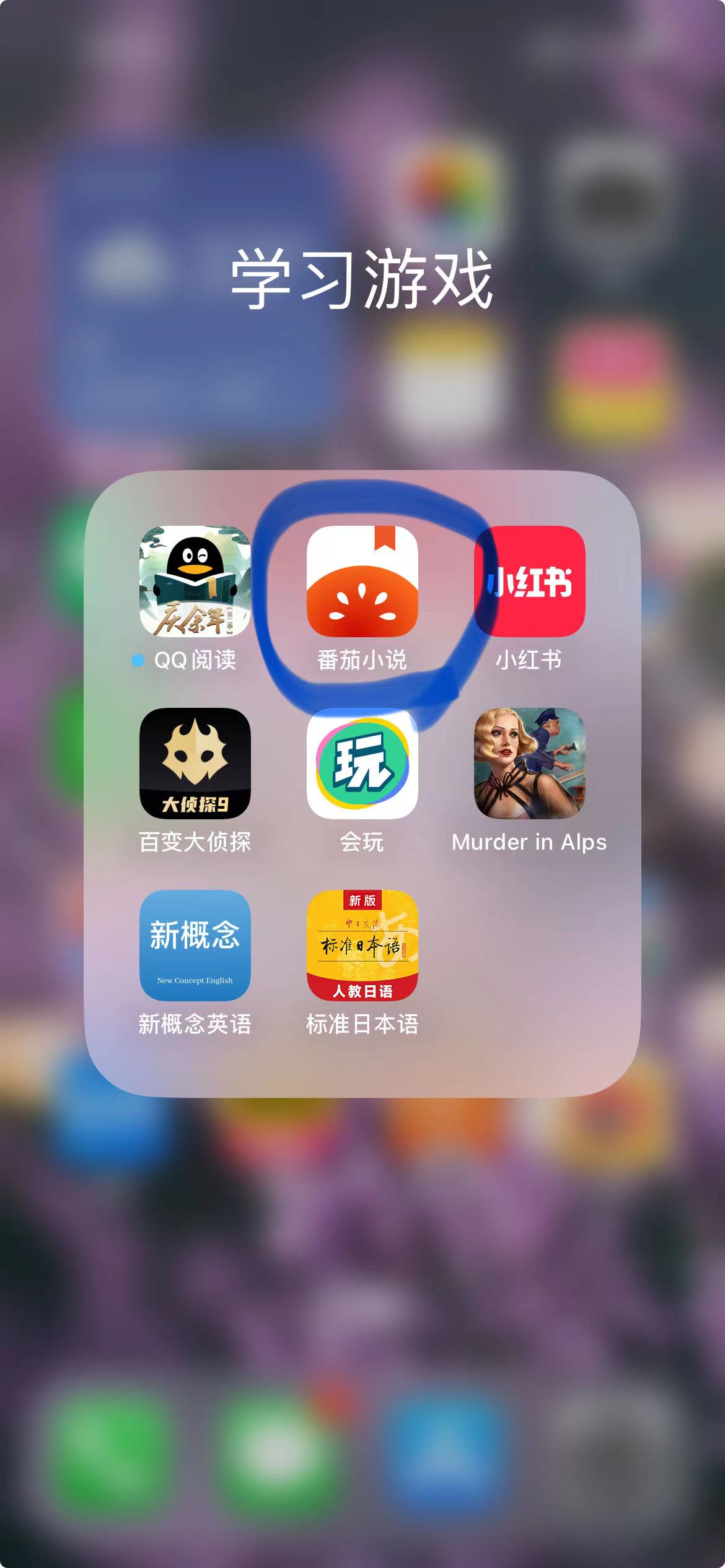Launch the Murder in Alps game
Screen dimensions: 725x1568
pos(530,763)
